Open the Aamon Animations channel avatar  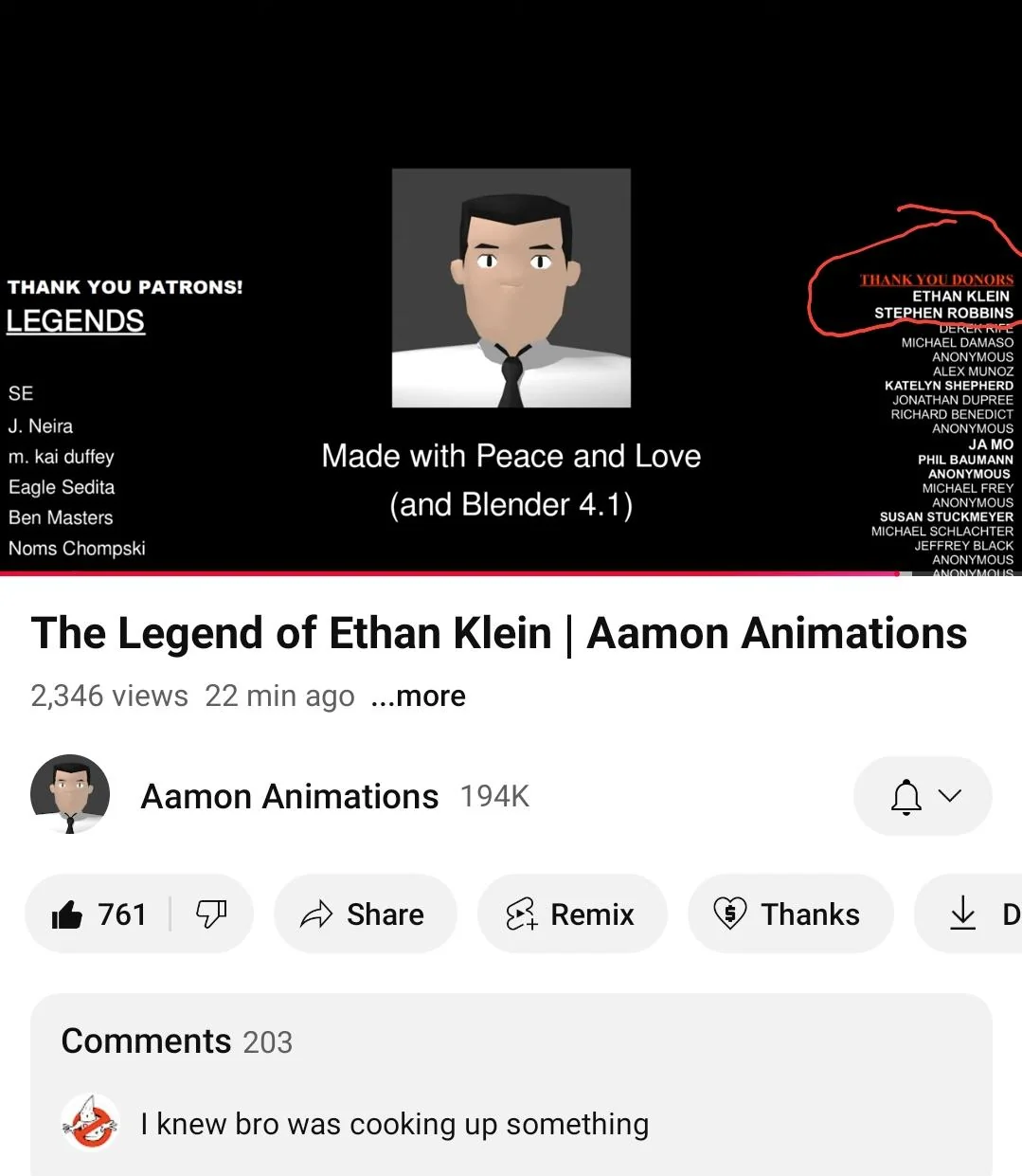pyautogui.click(x=70, y=795)
